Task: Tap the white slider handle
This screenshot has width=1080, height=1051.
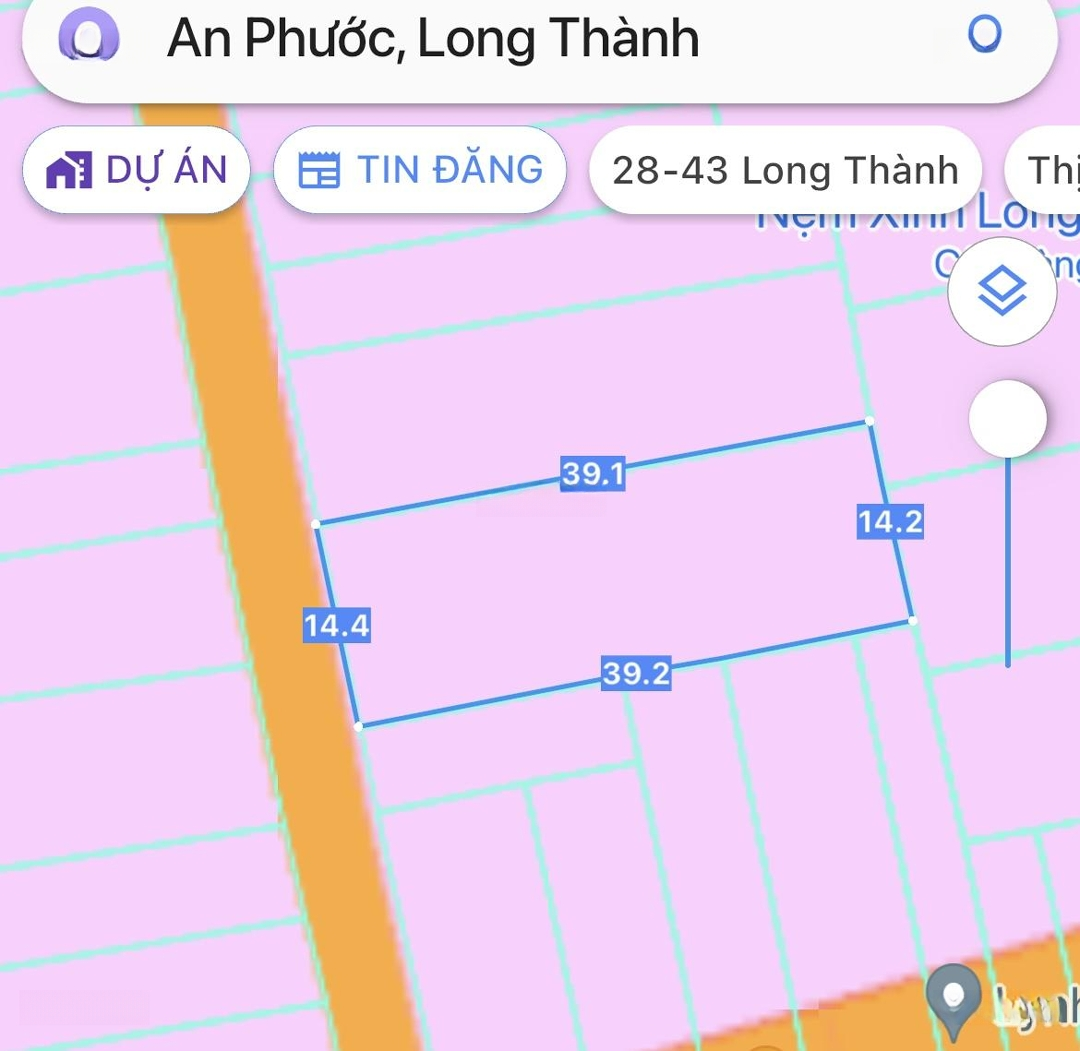Action: (x=1007, y=420)
